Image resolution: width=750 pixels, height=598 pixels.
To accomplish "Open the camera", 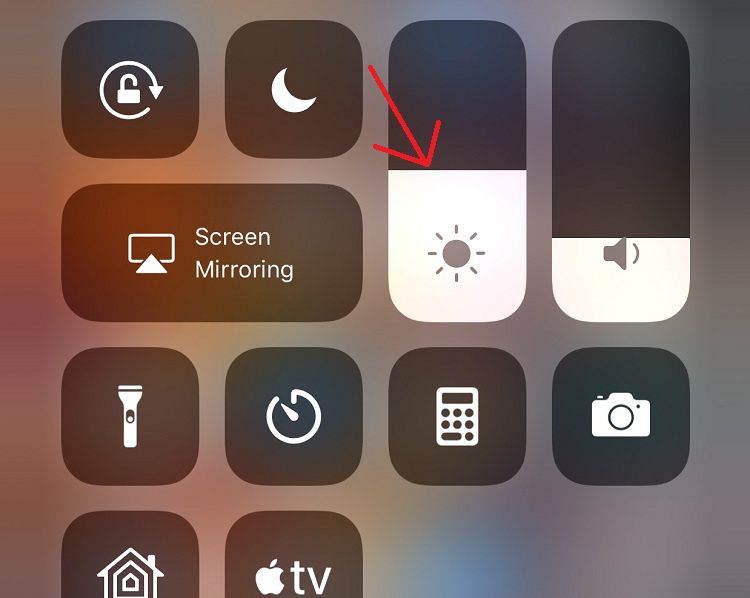I will tap(621, 416).
